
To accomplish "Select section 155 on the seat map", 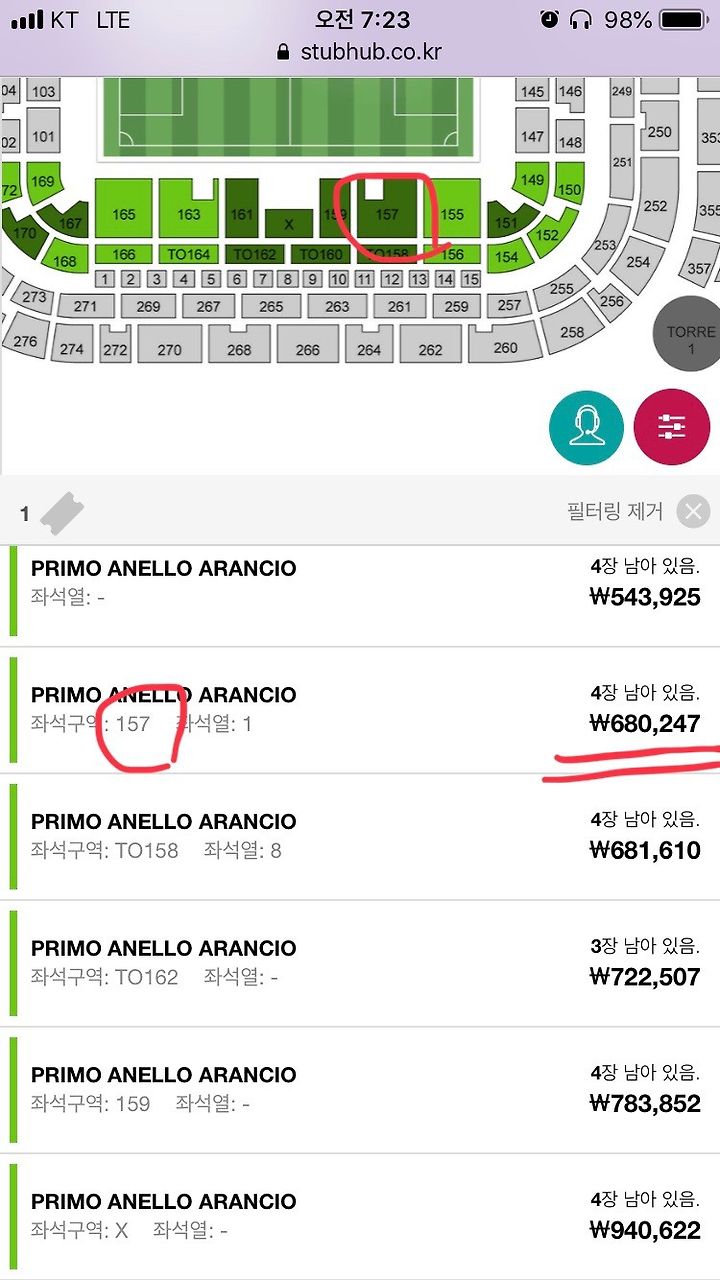I will (452, 209).
